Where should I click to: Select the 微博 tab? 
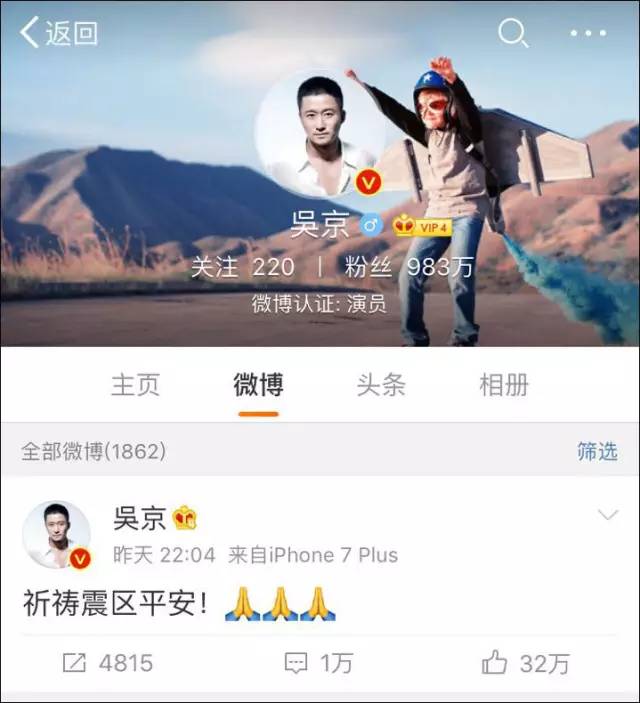(258, 385)
